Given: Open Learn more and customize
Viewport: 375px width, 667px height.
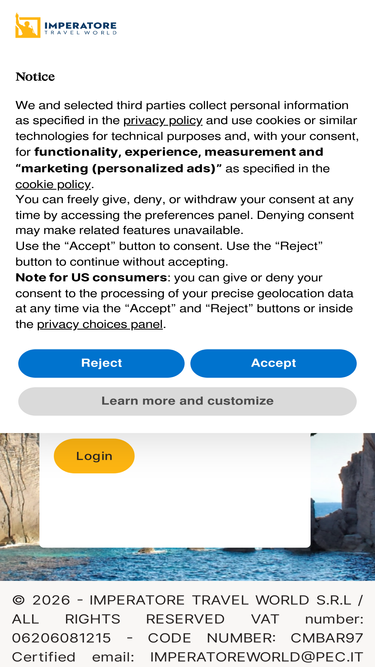Looking at the screenshot, I should [188, 401].
